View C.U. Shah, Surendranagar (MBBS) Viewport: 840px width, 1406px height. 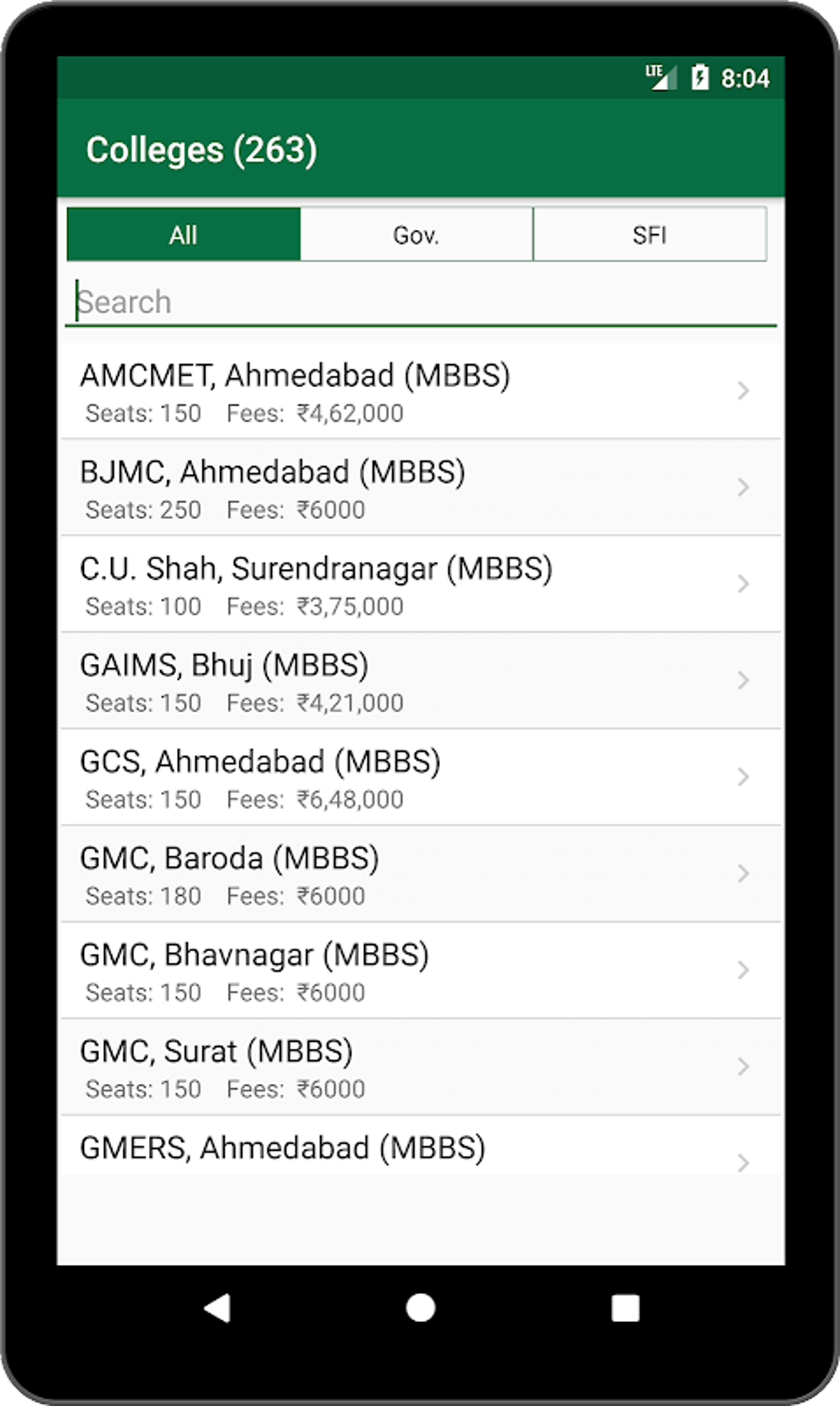coord(420,584)
